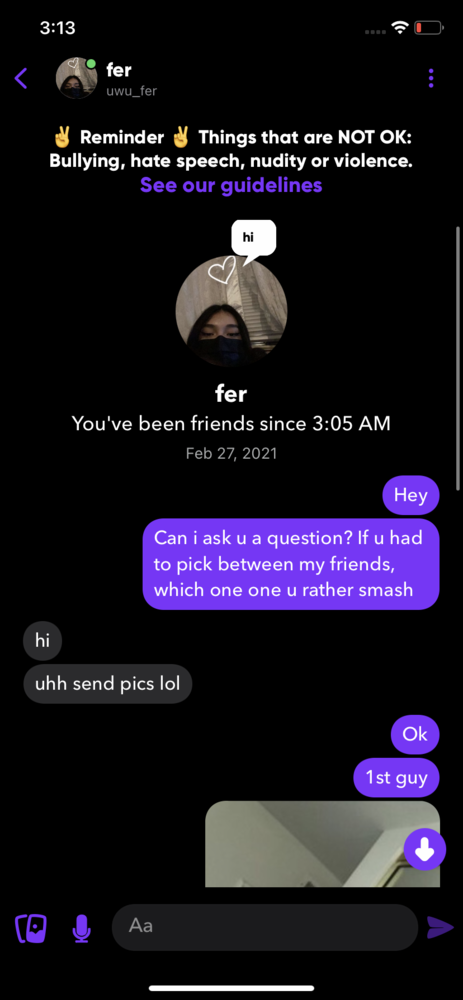
Task: Record a voice message with the microphone
Action: click(x=81, y=929)
